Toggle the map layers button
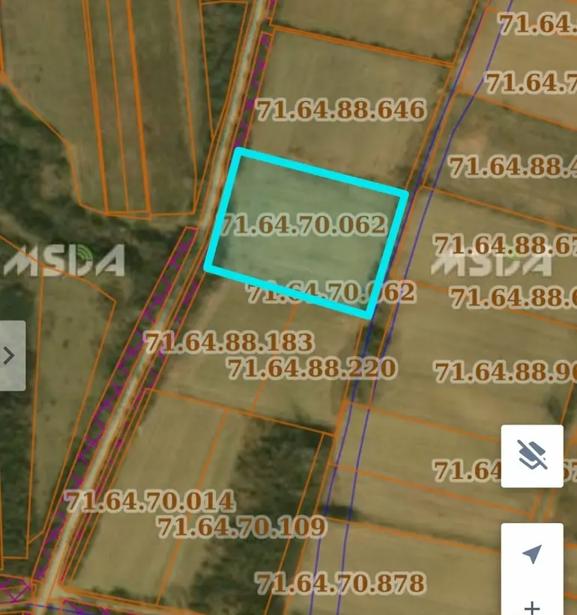 pyautogui.click(x=532, y=456)
